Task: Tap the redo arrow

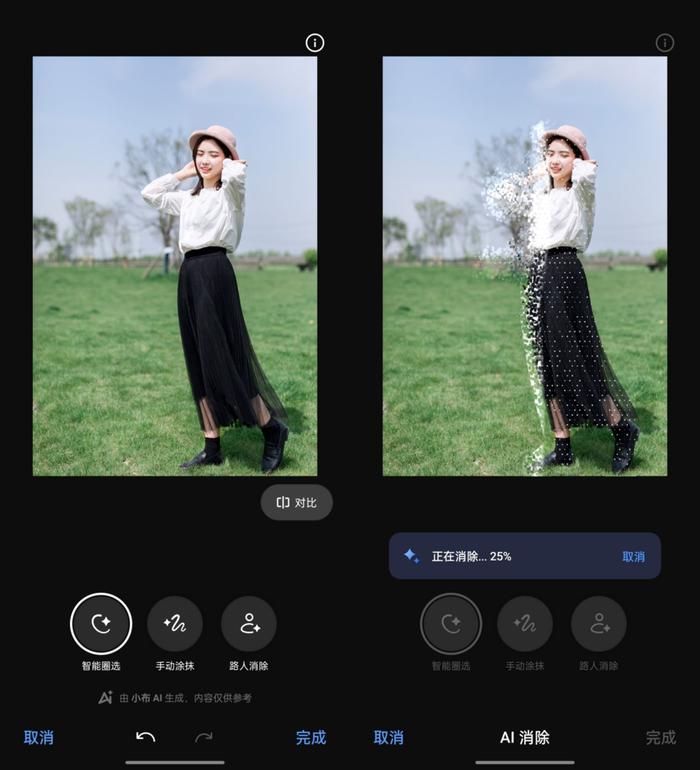Action: click(x=204, y=737)
